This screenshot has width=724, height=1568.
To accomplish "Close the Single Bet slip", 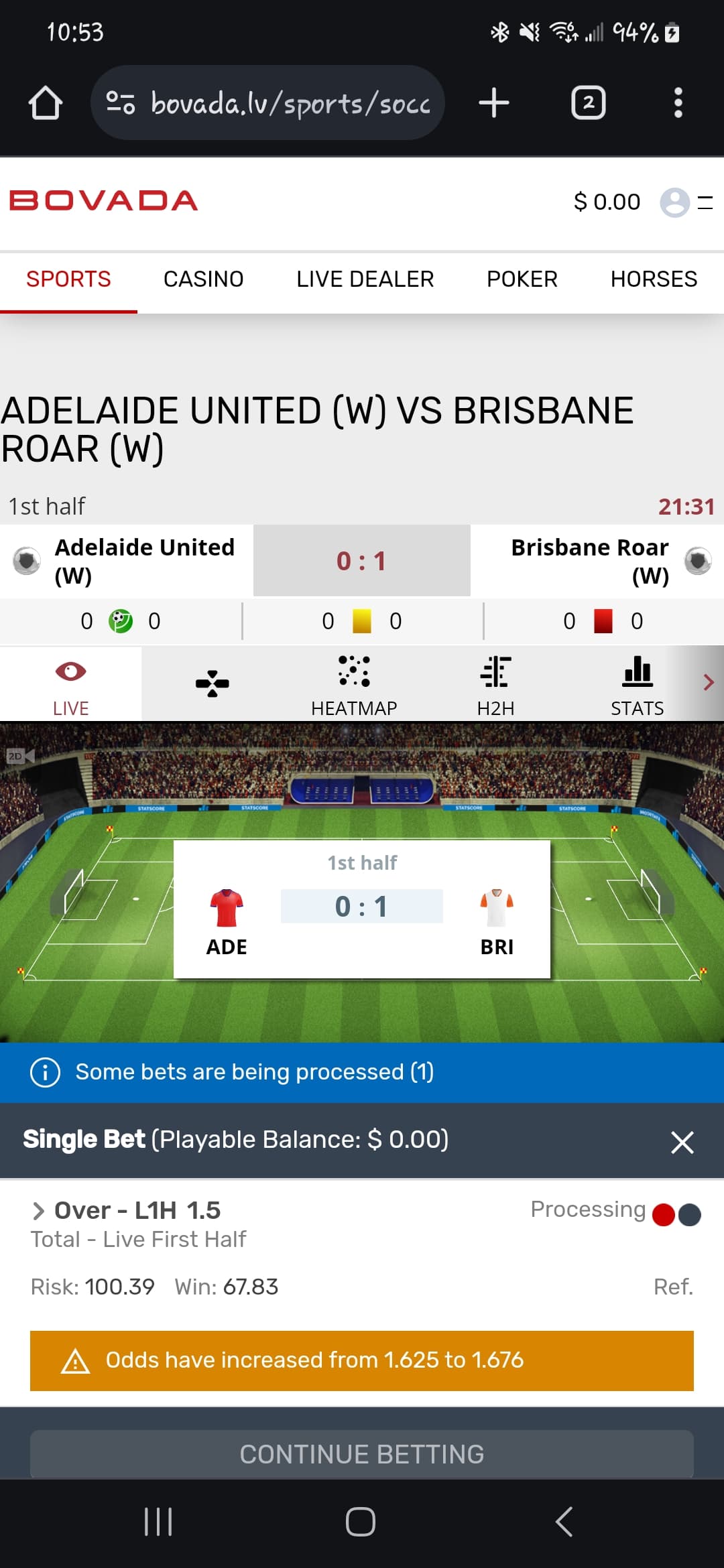I will [x=682, y=1142].
